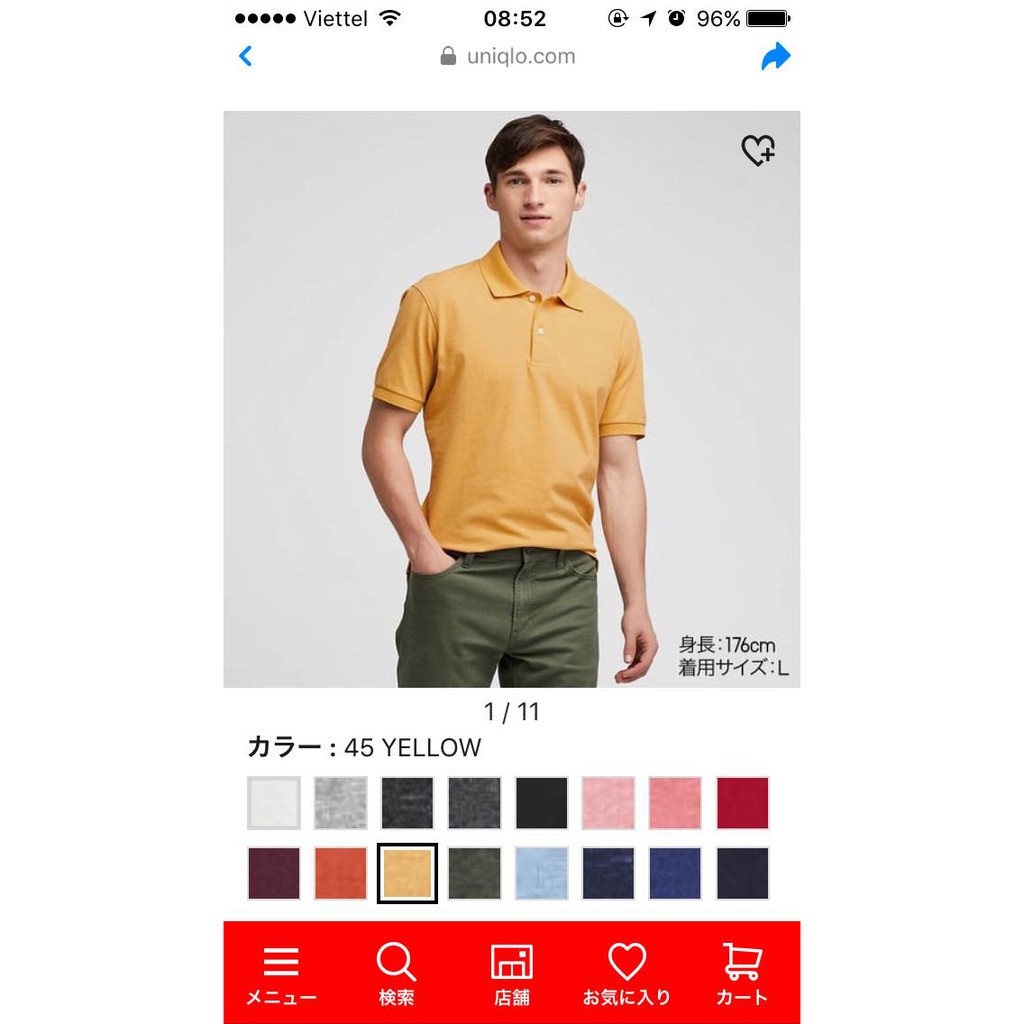Open the yellow polo product photo
Image resolution: width=1024 pixels, height=1024 pixels.
click(x=511, y=400)
